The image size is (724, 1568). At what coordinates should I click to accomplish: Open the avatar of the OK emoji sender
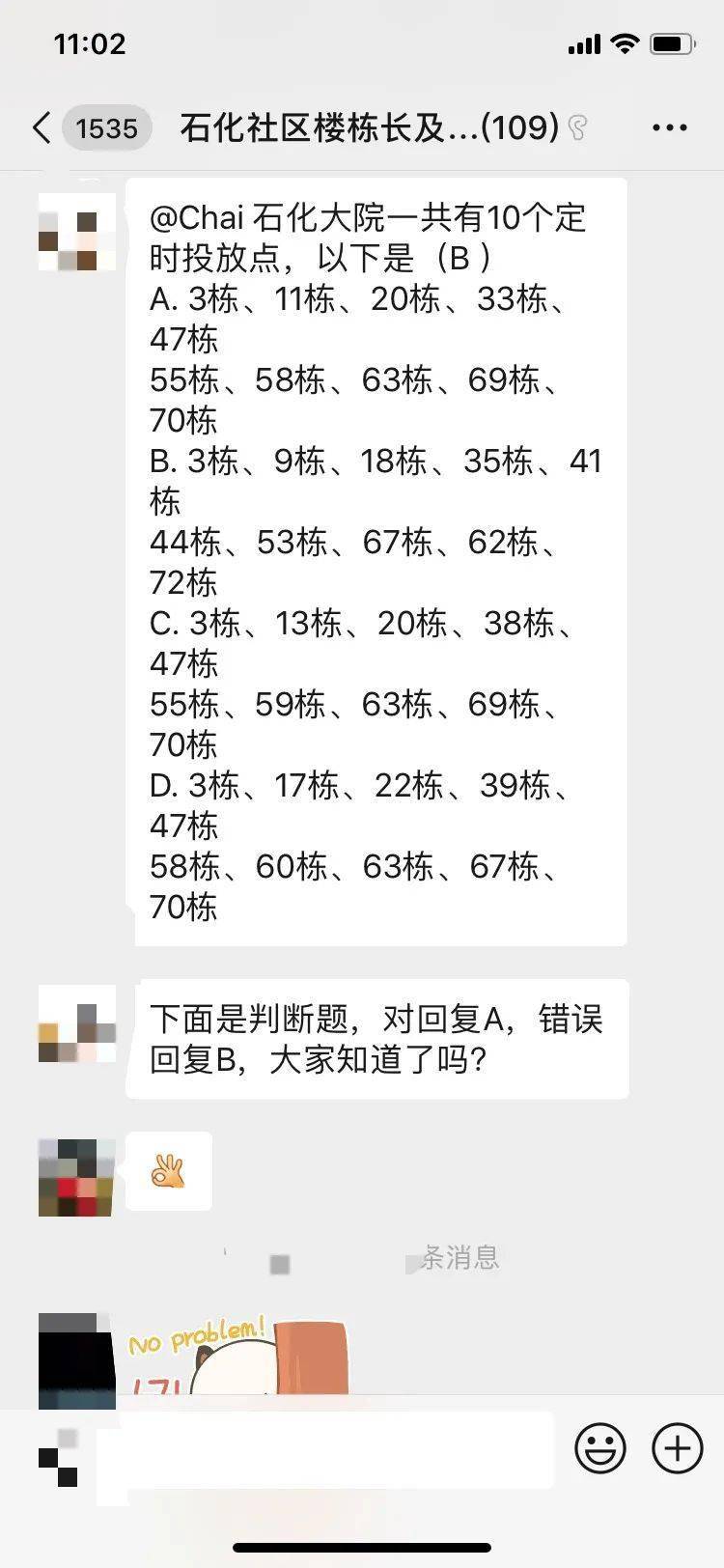pos(77,1177)
